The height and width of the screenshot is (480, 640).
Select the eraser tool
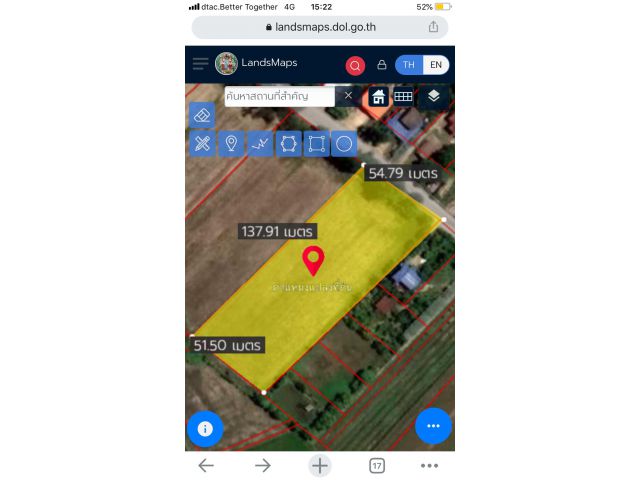pyautogui.click(x=202, y=114)
